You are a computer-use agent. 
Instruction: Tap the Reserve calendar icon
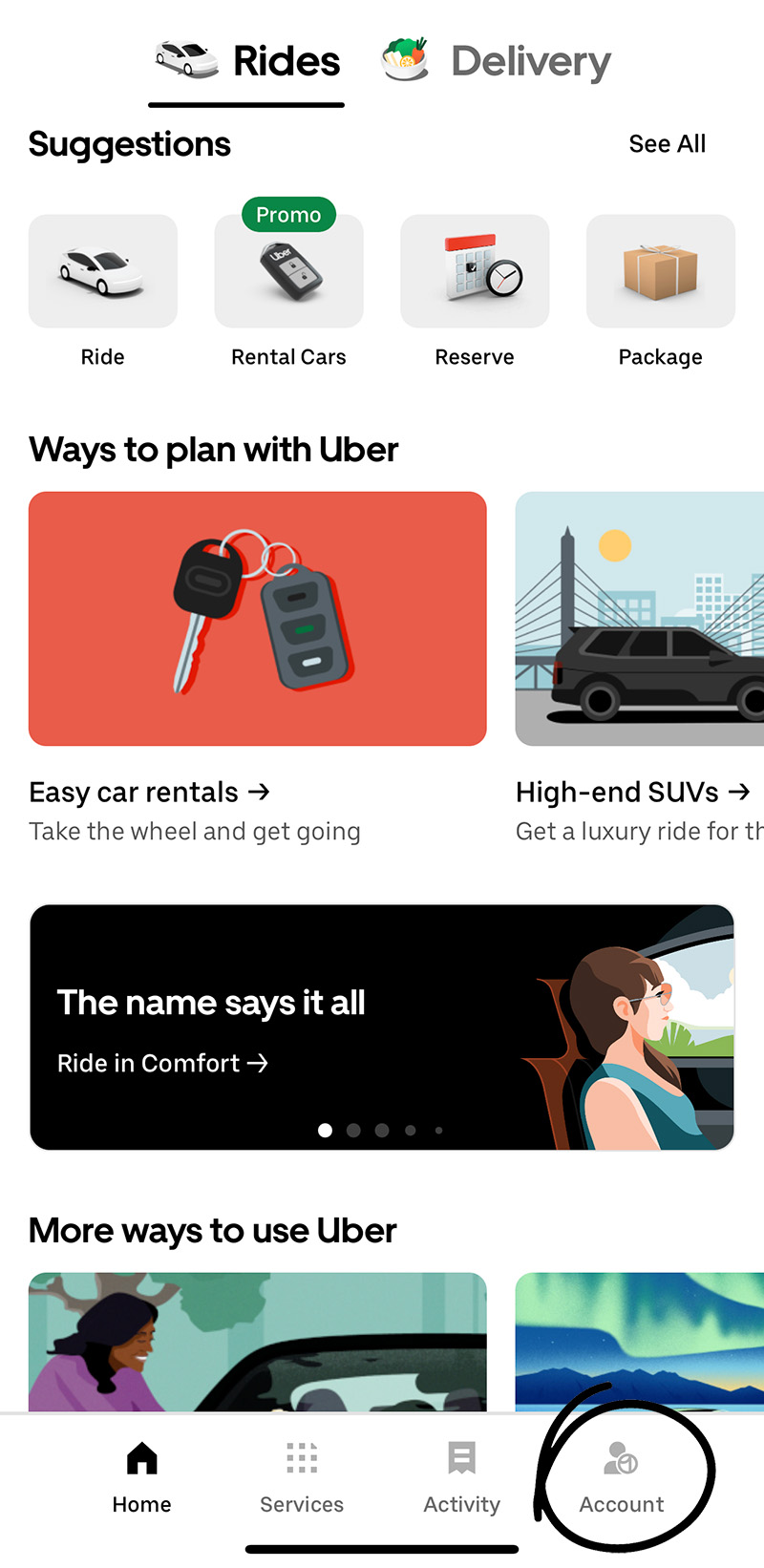[x=475, y=271]
